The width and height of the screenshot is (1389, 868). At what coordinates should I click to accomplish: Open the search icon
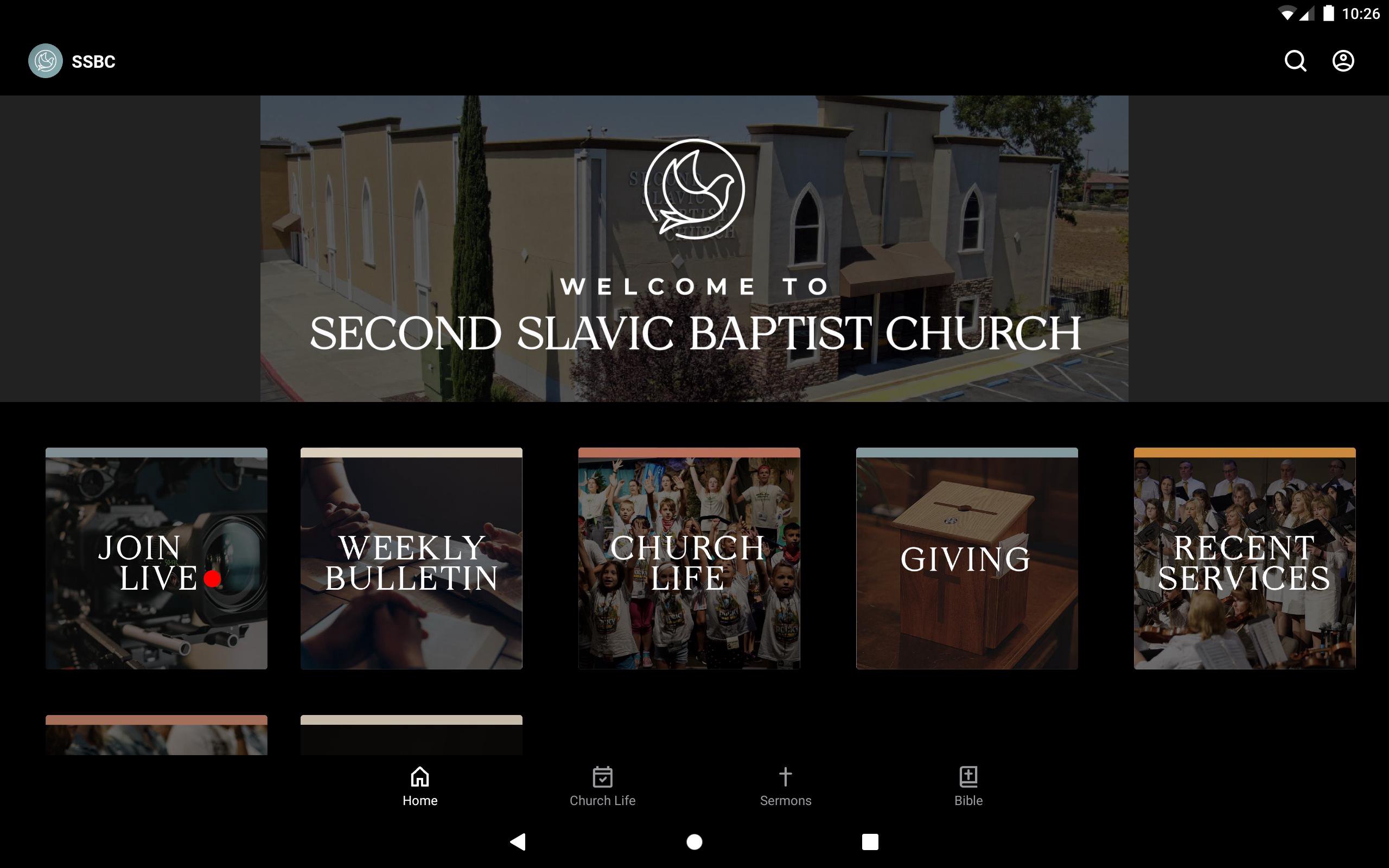click(1295, 61)
